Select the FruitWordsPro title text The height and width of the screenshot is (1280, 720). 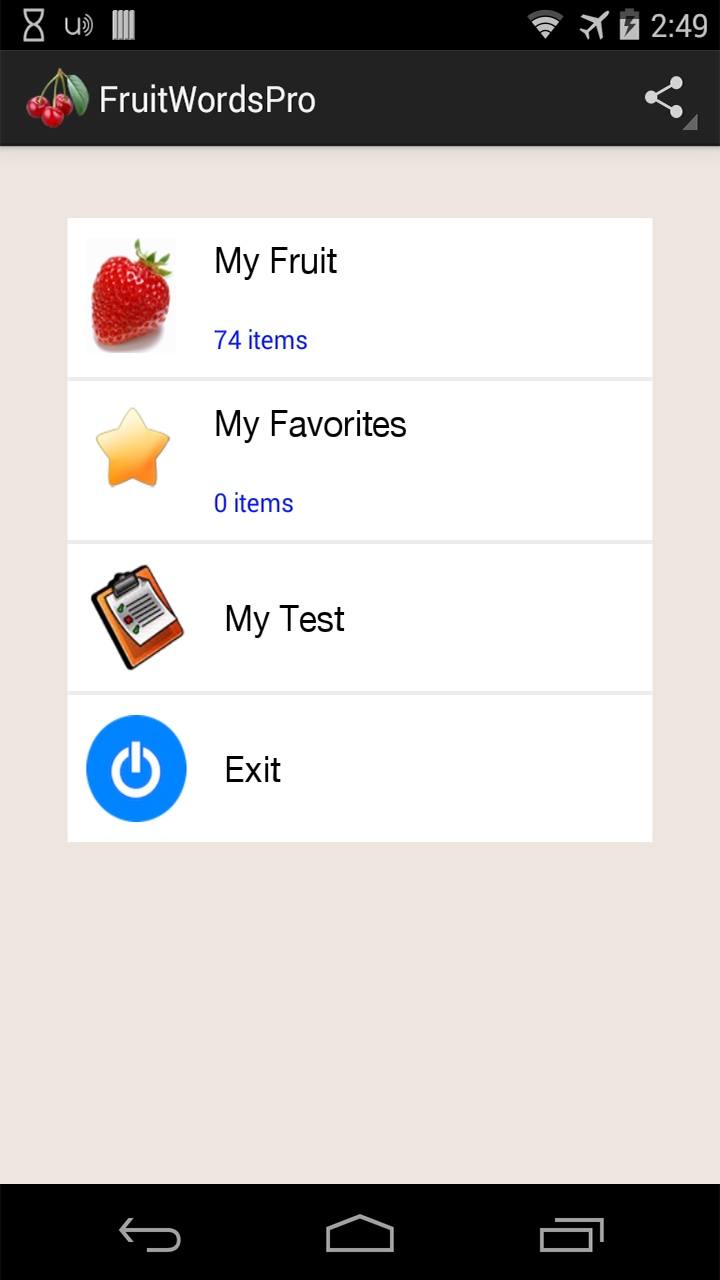(207, 97)
